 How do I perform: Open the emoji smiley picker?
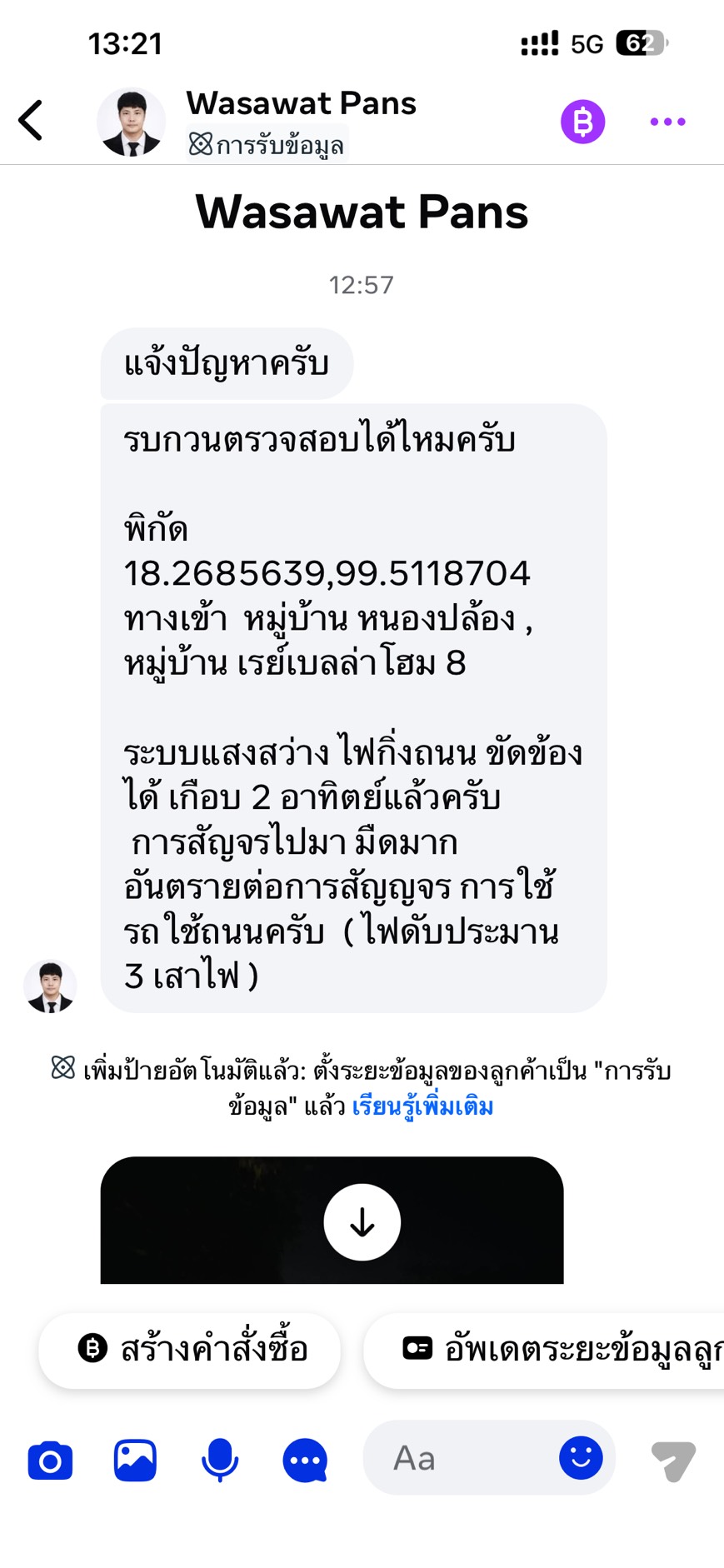point(581,1458)
